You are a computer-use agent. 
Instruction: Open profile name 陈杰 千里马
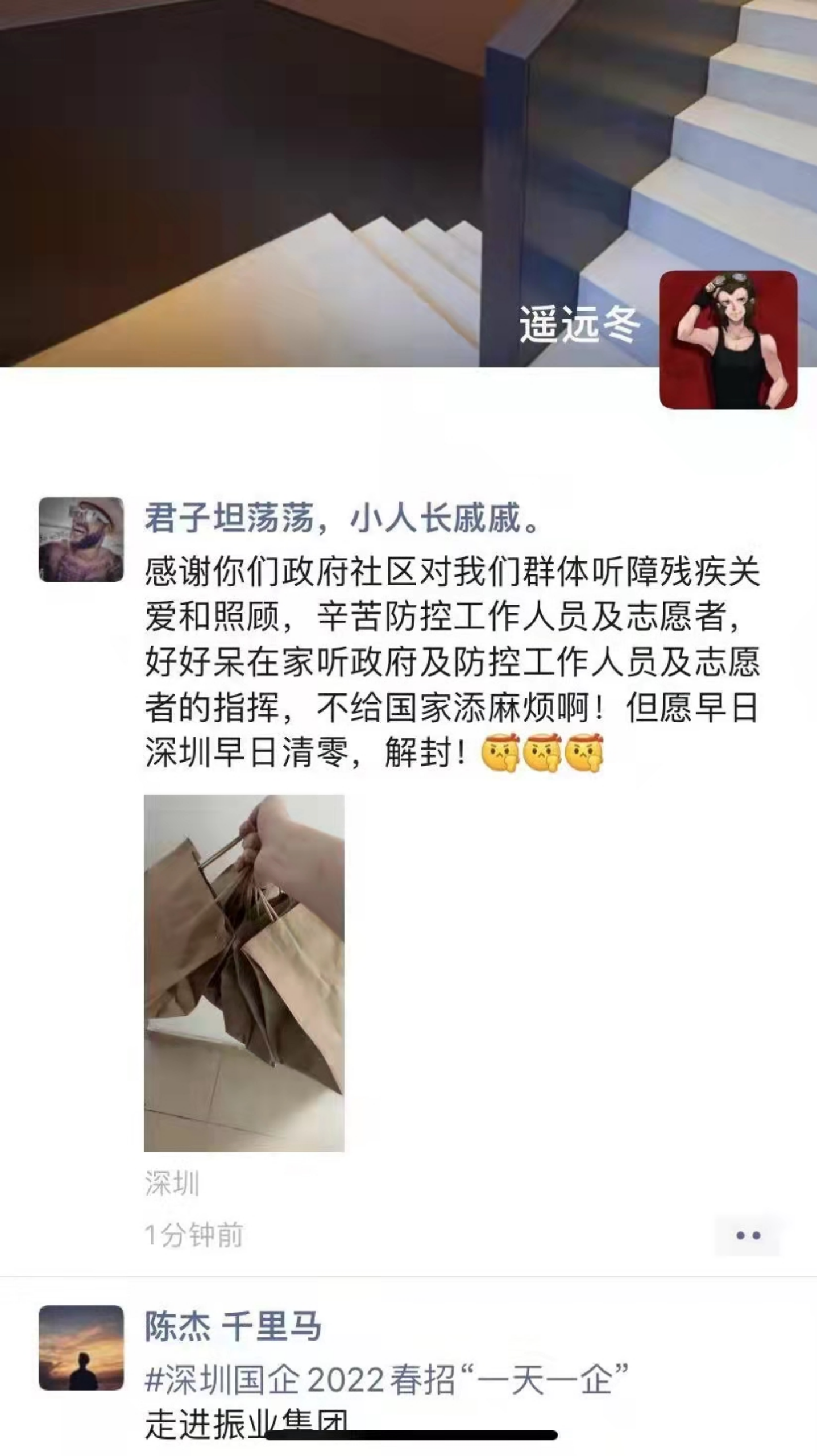(233, 1326)
